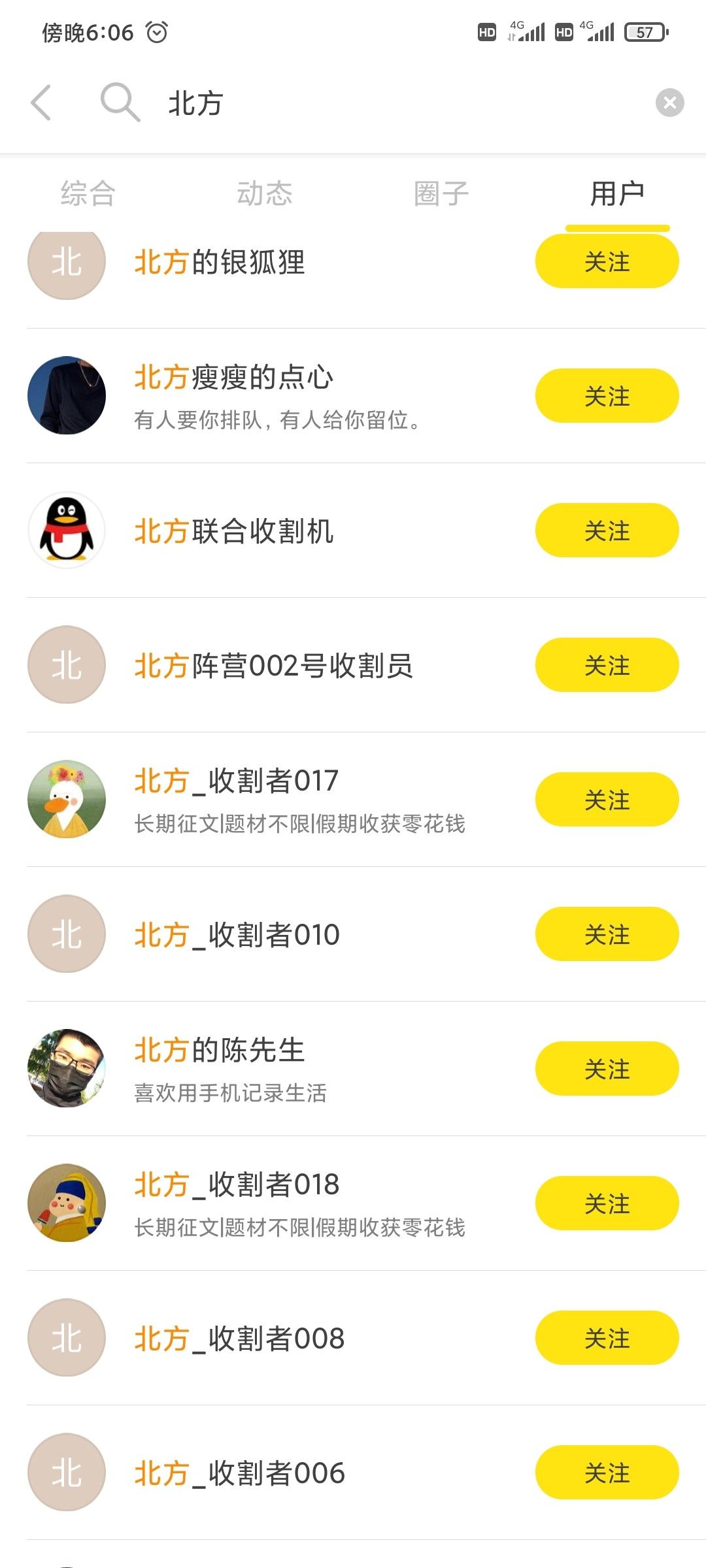The height and width of the screenshot is (1568, 706).
Task: Select the 用户 tab
Action: (x=617, y=193)
